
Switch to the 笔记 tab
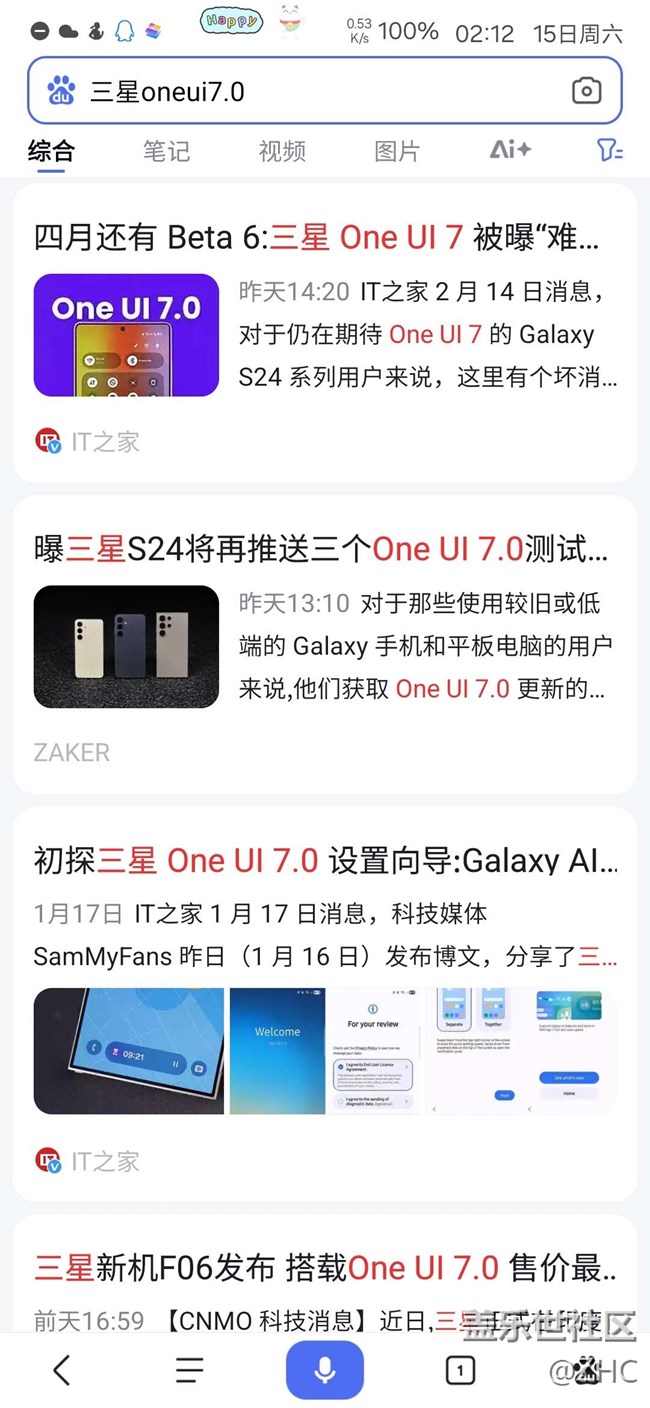click(166, 151)
